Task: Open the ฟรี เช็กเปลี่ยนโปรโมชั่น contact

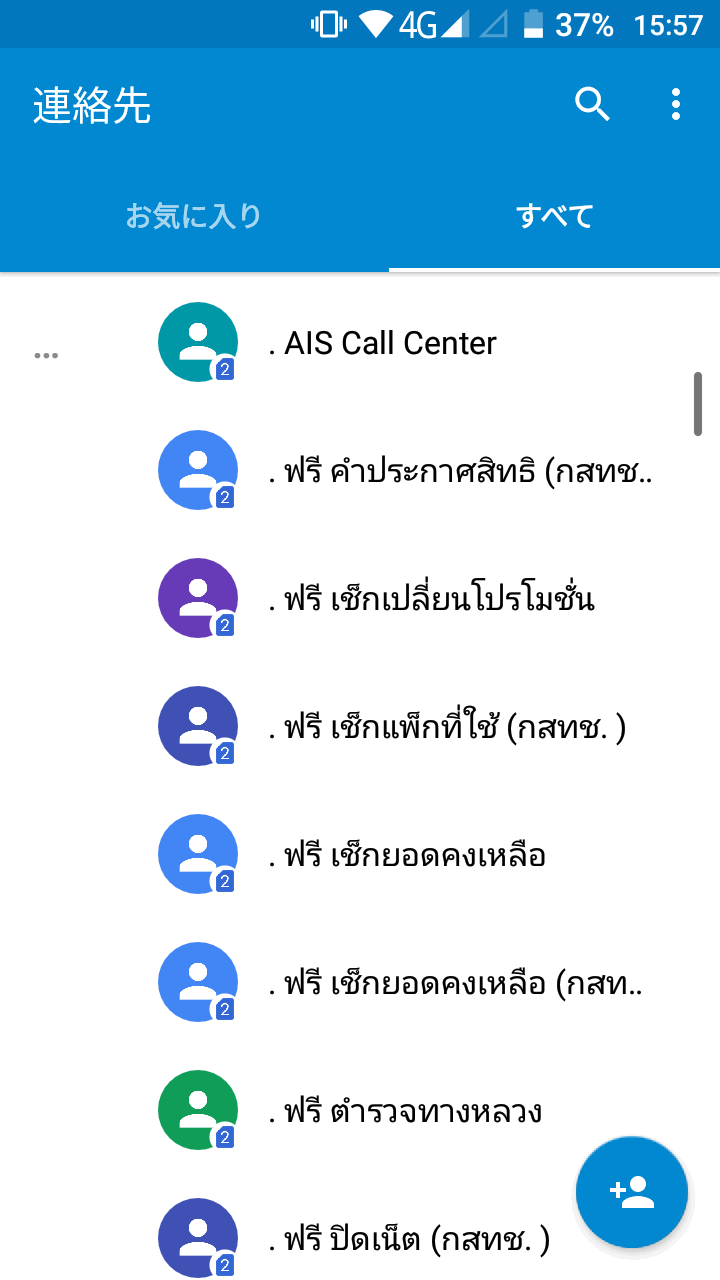Action: click(432, 599)
